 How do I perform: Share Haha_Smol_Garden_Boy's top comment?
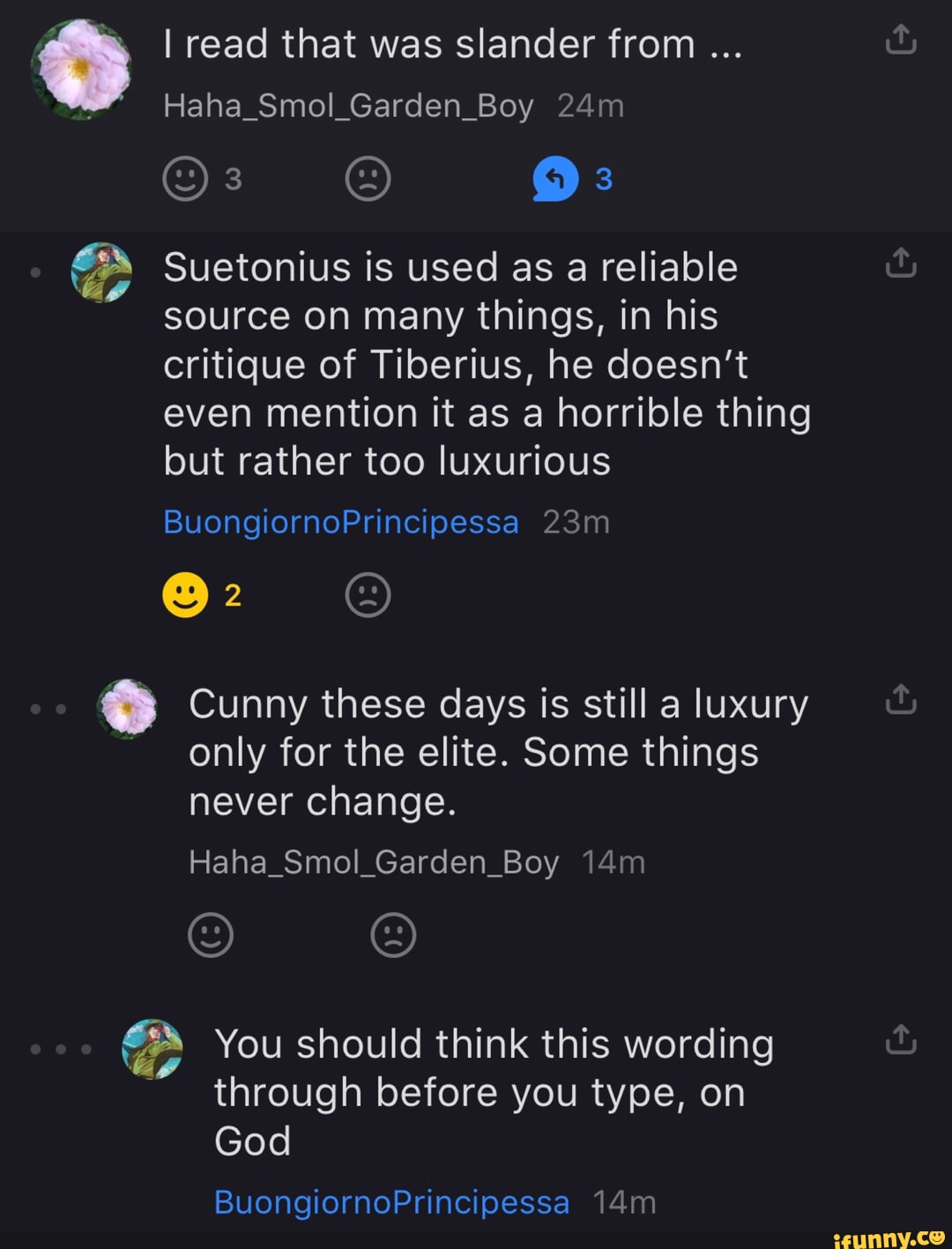tap(900, 39)
